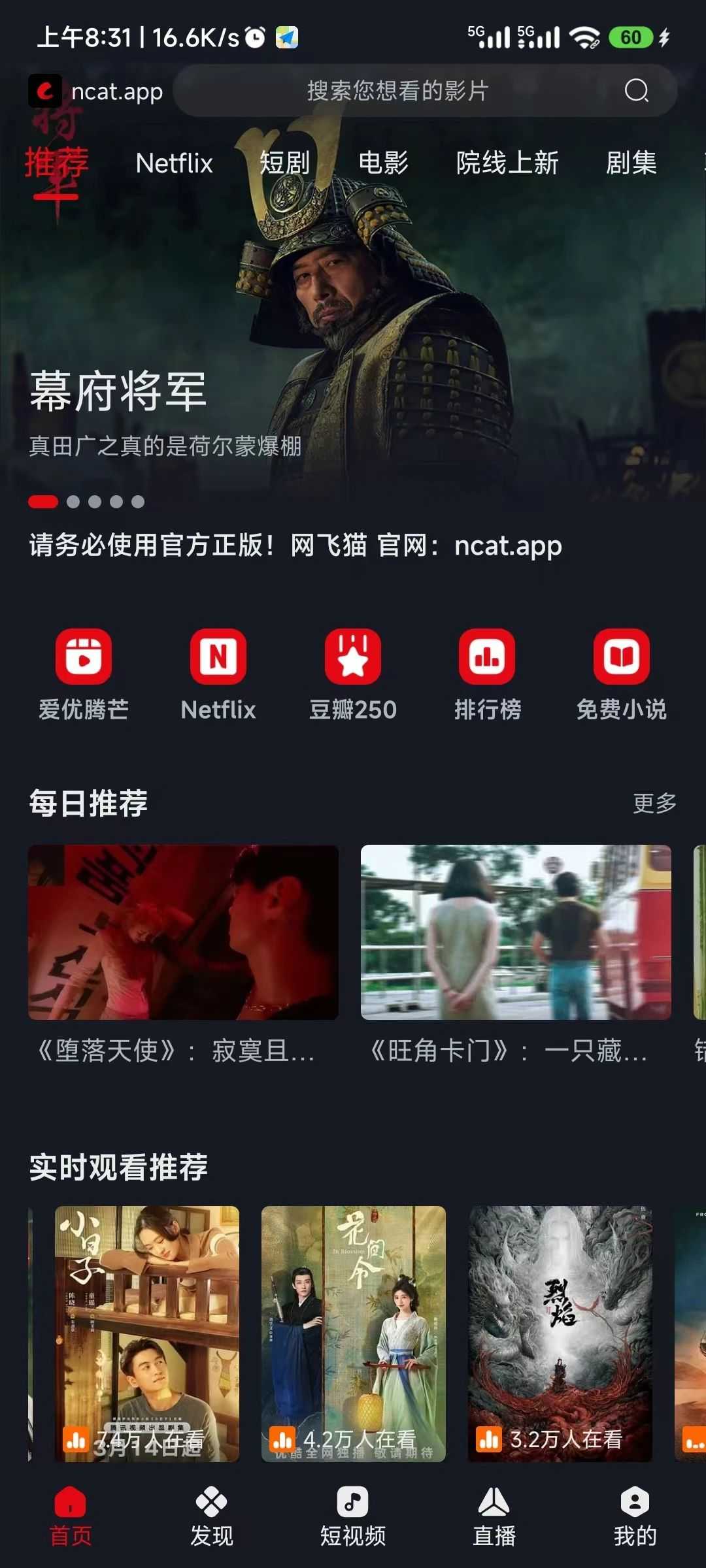Go to the 剧集 tab
Viewport: 706px width, 1568px height.
coord(631,163)
